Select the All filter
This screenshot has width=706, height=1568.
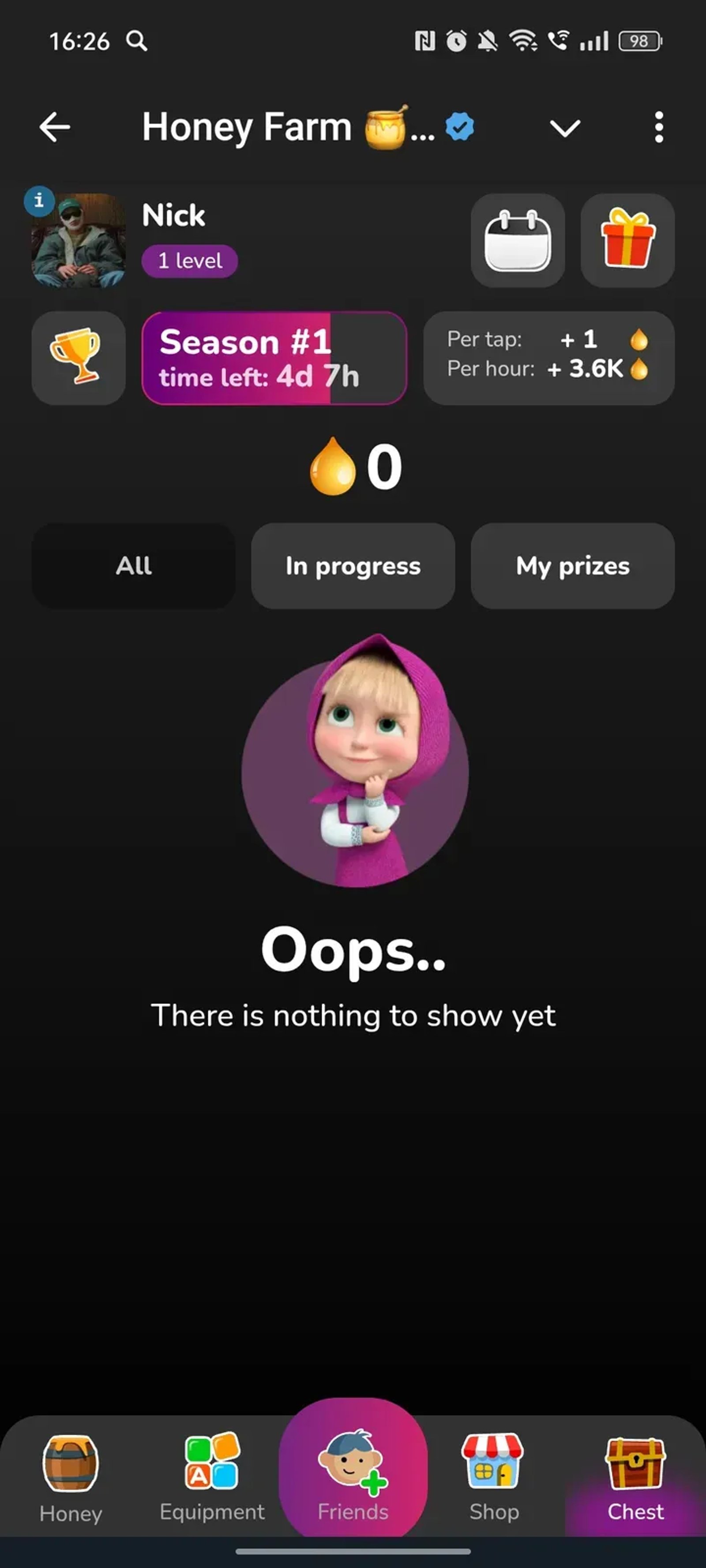click(133, 565)
